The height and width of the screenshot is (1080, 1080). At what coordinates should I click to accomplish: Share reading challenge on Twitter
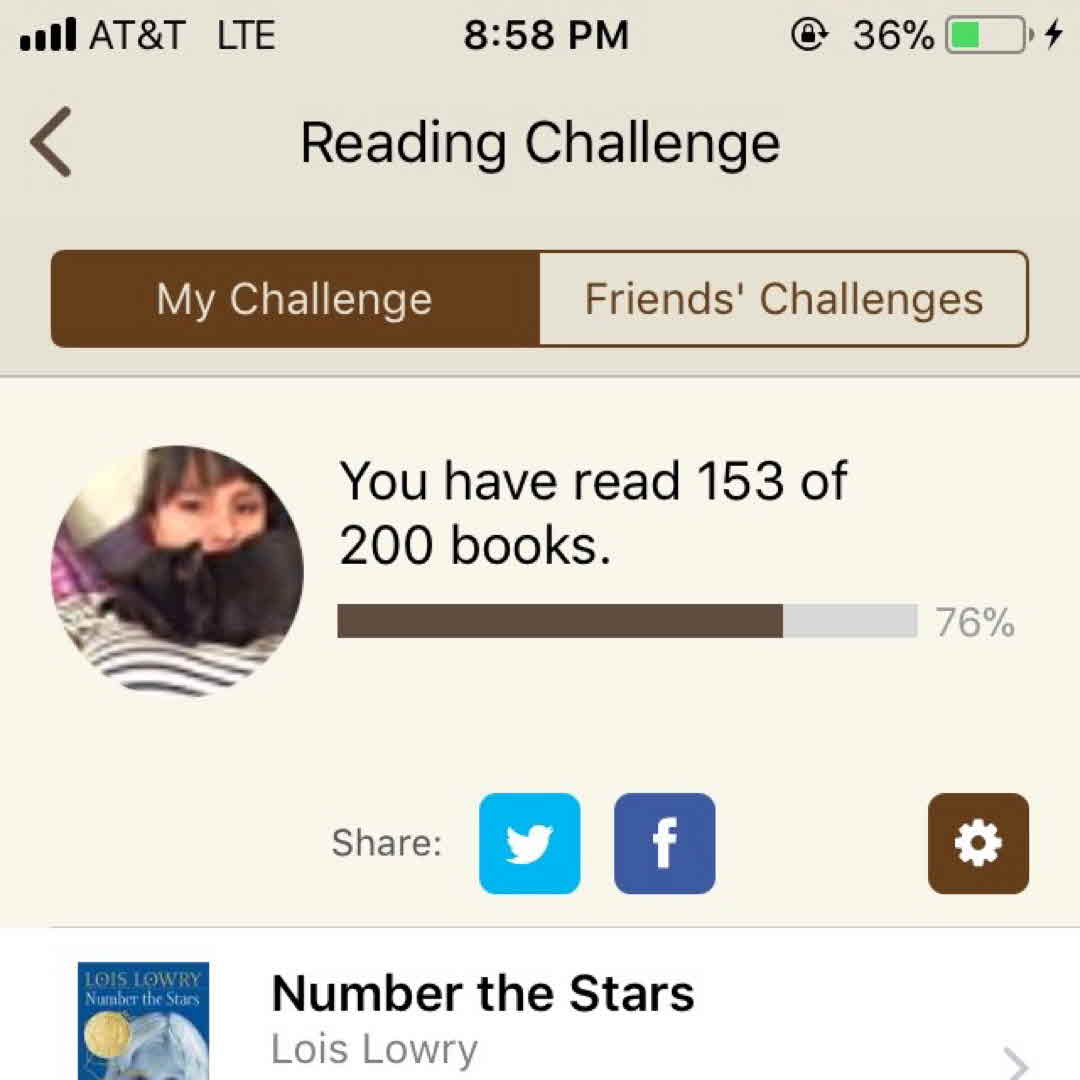529,843
